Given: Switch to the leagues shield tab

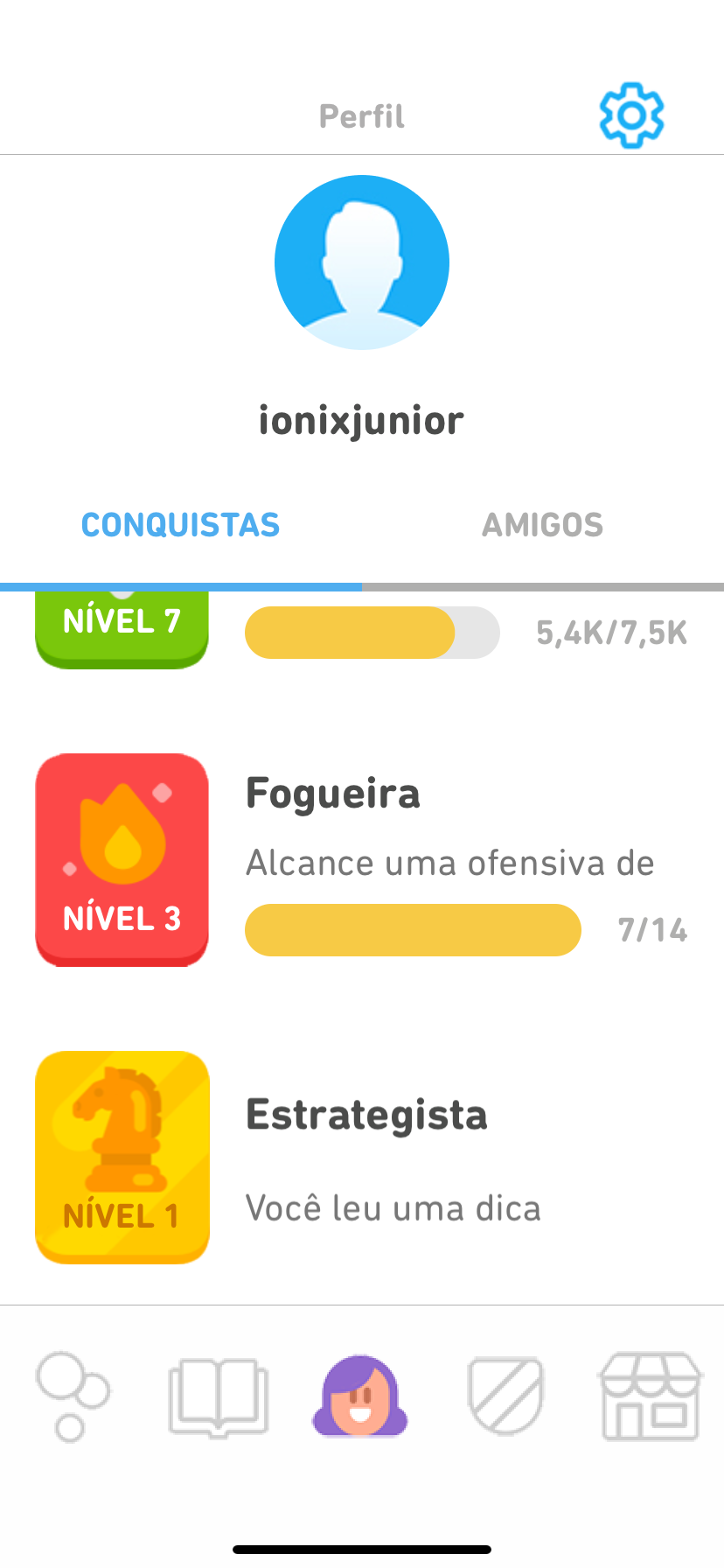Looking at the screenshot, I should click(x=505, y=1396).
